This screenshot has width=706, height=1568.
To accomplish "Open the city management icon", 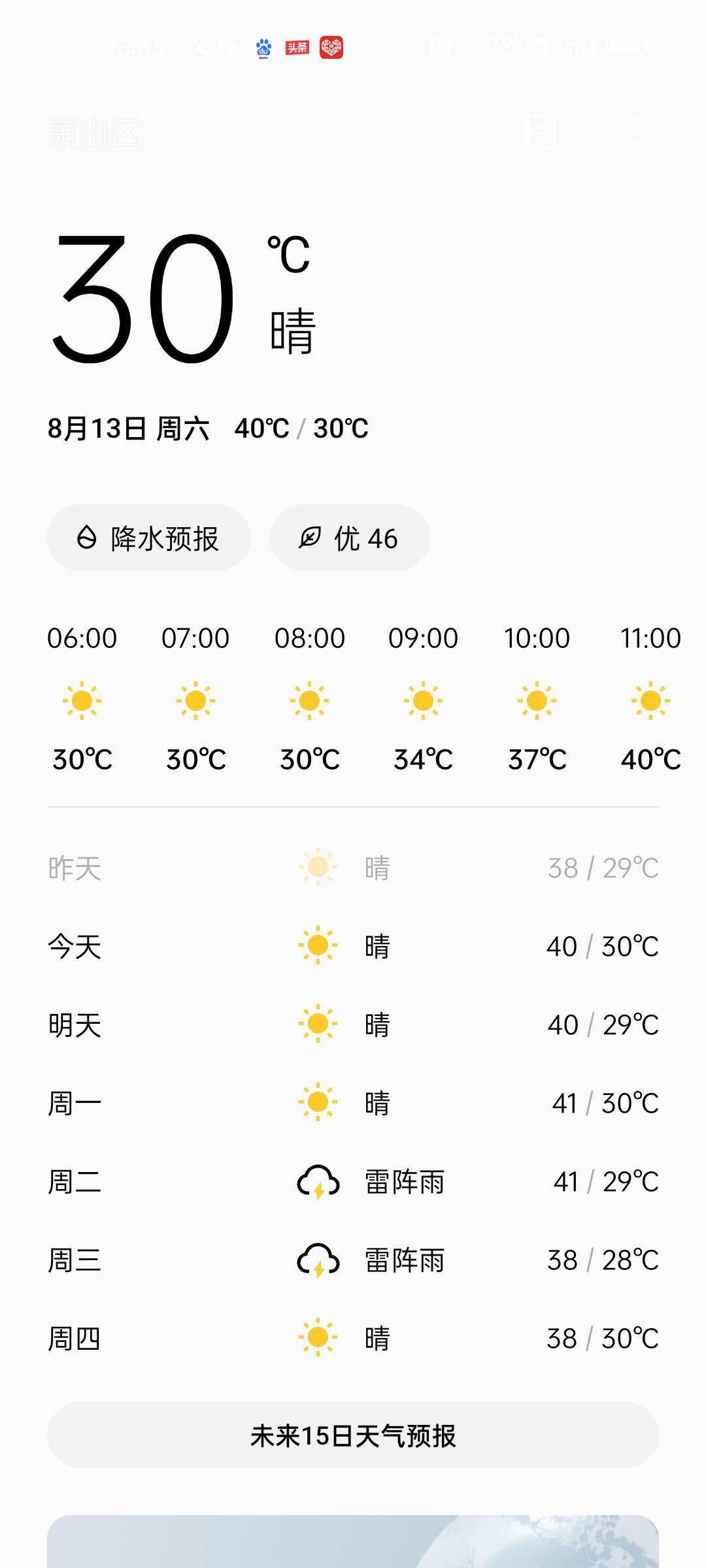I will tap(542, 132).
